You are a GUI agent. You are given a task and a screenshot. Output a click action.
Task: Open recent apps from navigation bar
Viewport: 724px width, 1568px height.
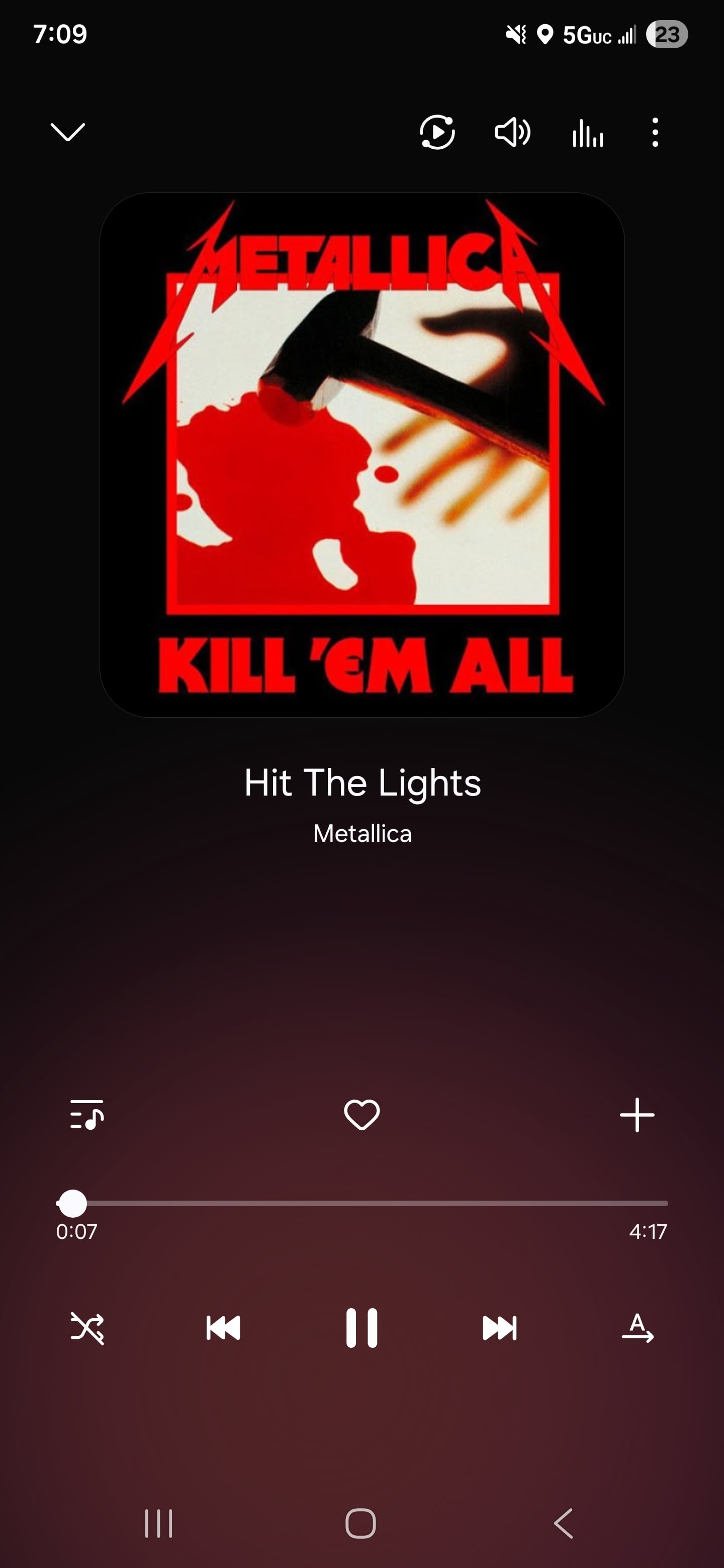159,1523
